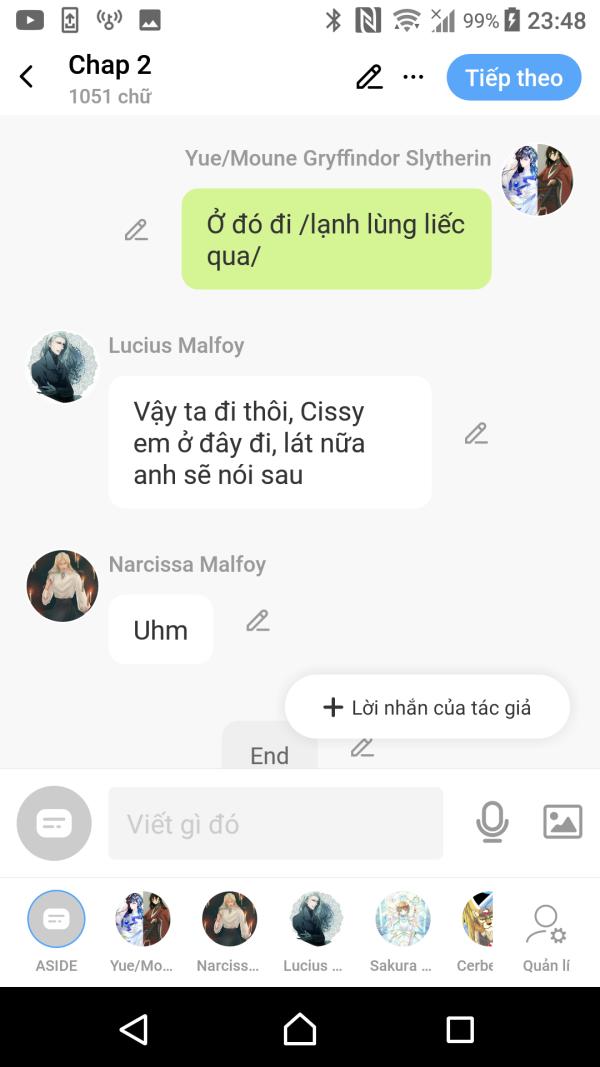Tap the Tiếp theo button
Screen dimensions: 600x1067
[x=513, y=77]
